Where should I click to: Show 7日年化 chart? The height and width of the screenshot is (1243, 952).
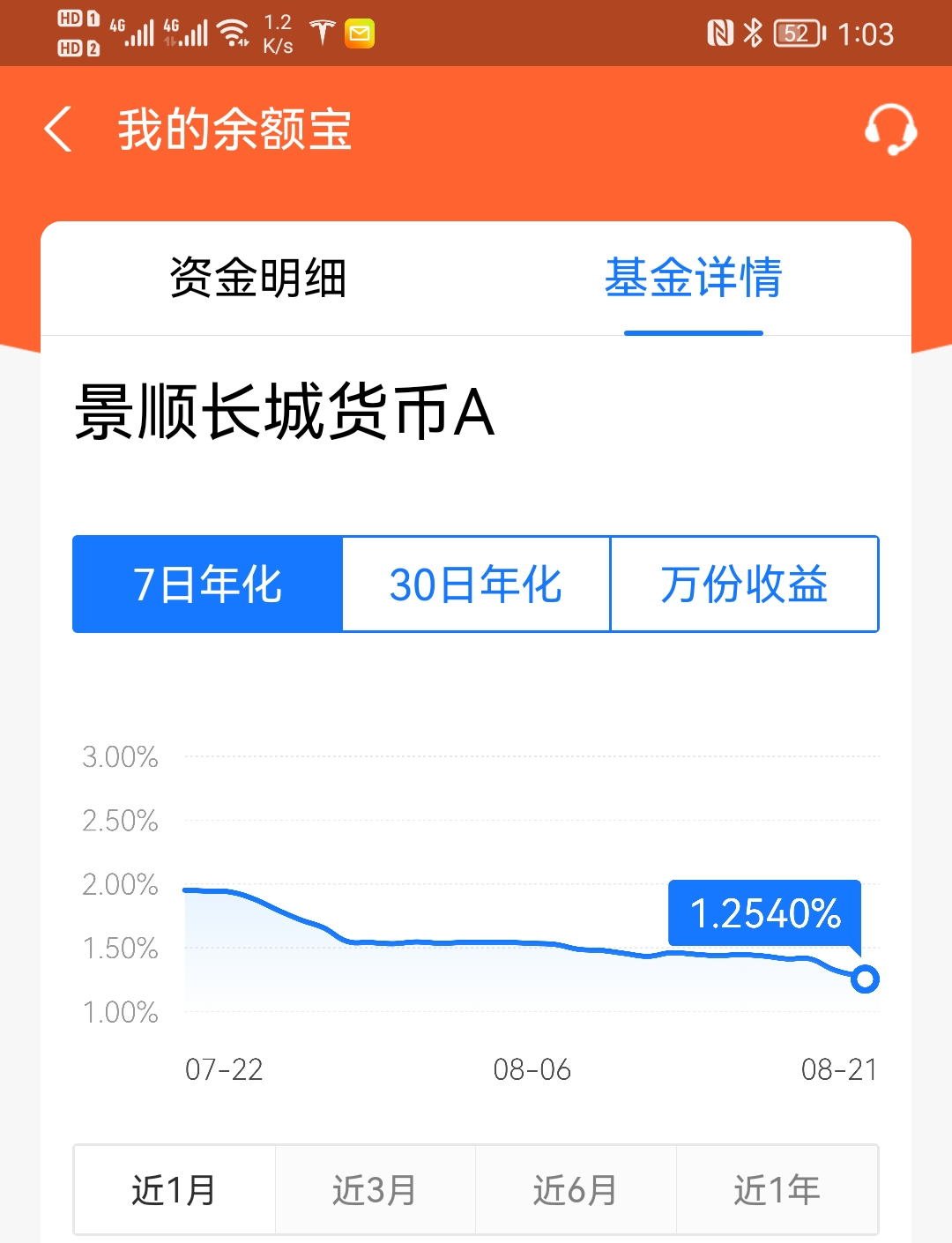[208, 584]
